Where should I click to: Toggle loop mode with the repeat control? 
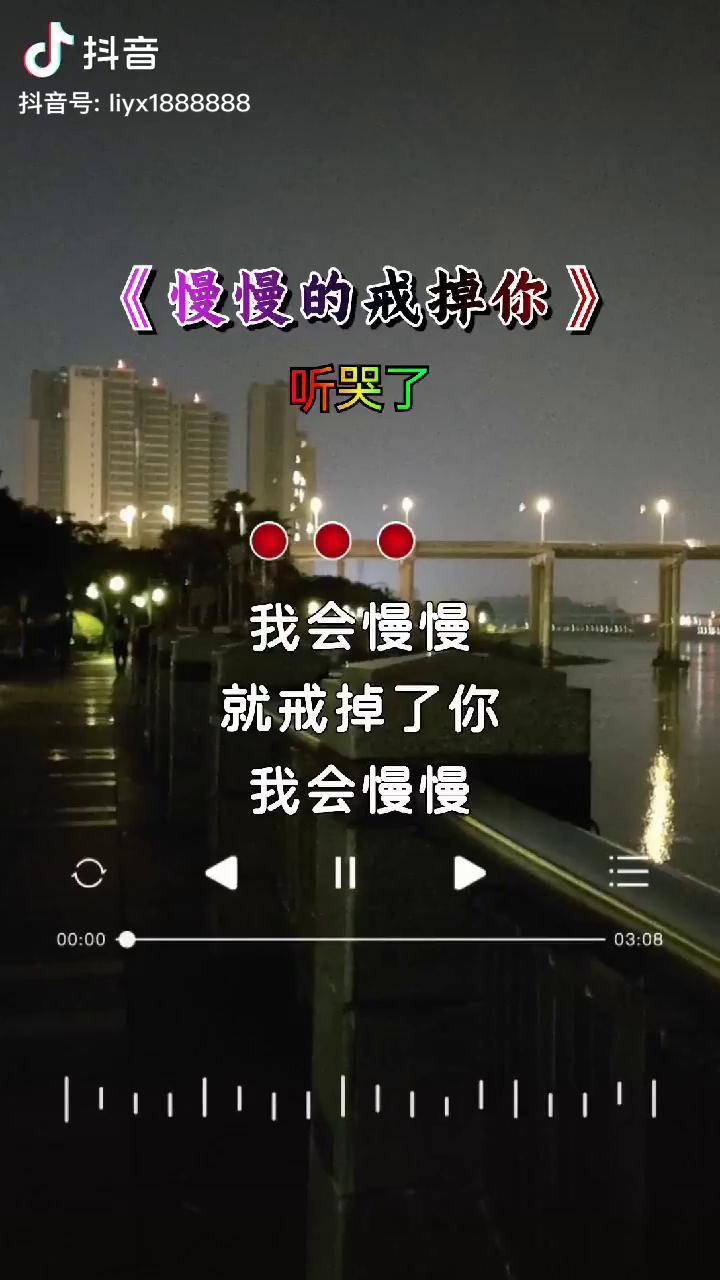pos(88,873)
